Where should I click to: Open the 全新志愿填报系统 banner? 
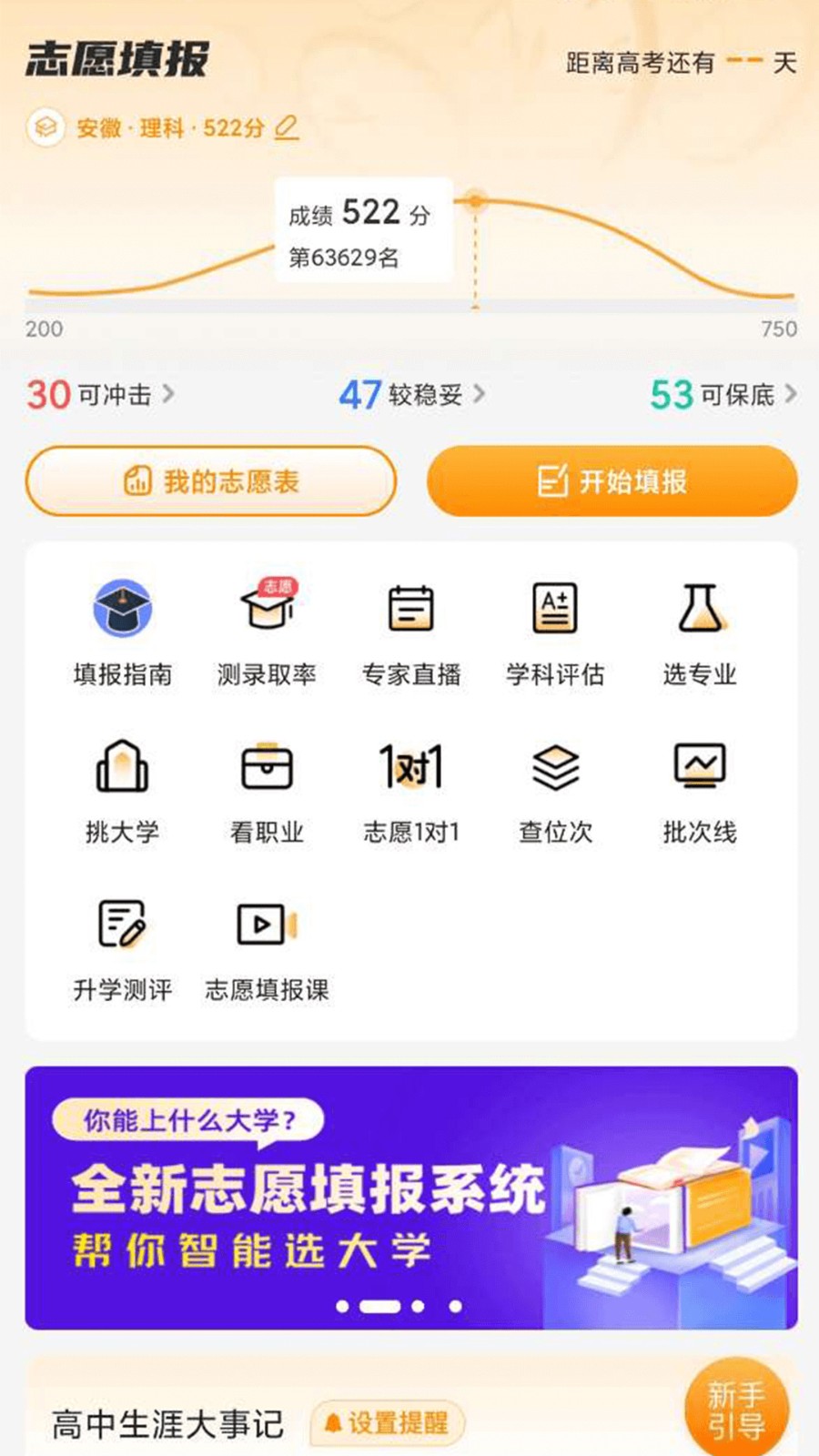411,1197
